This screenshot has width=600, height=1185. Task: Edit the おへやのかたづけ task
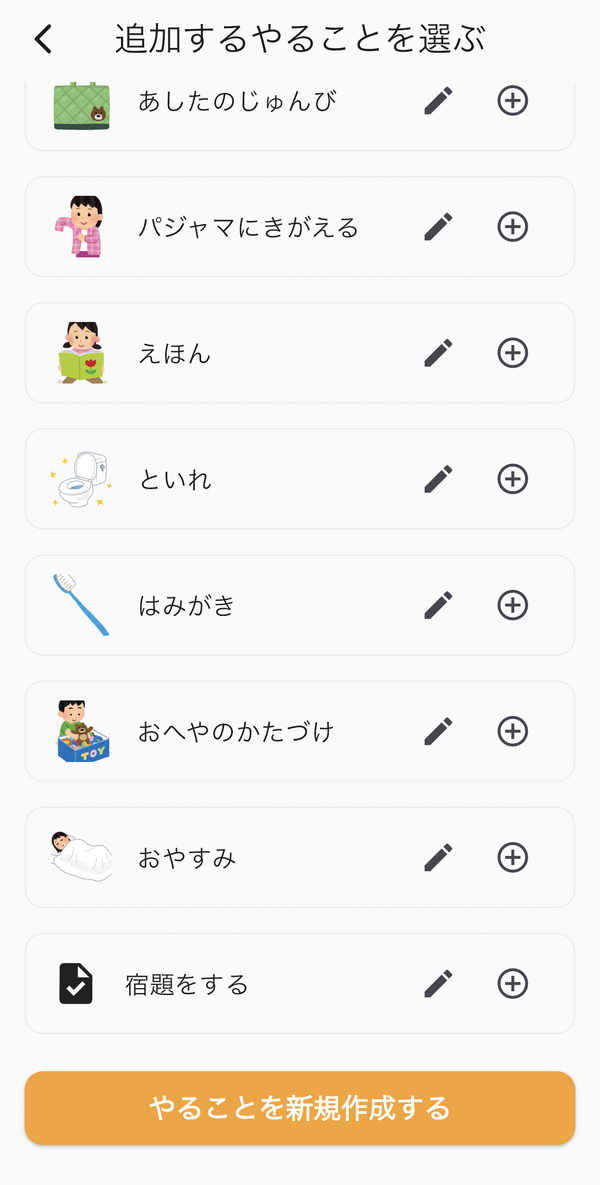[438, 732]
